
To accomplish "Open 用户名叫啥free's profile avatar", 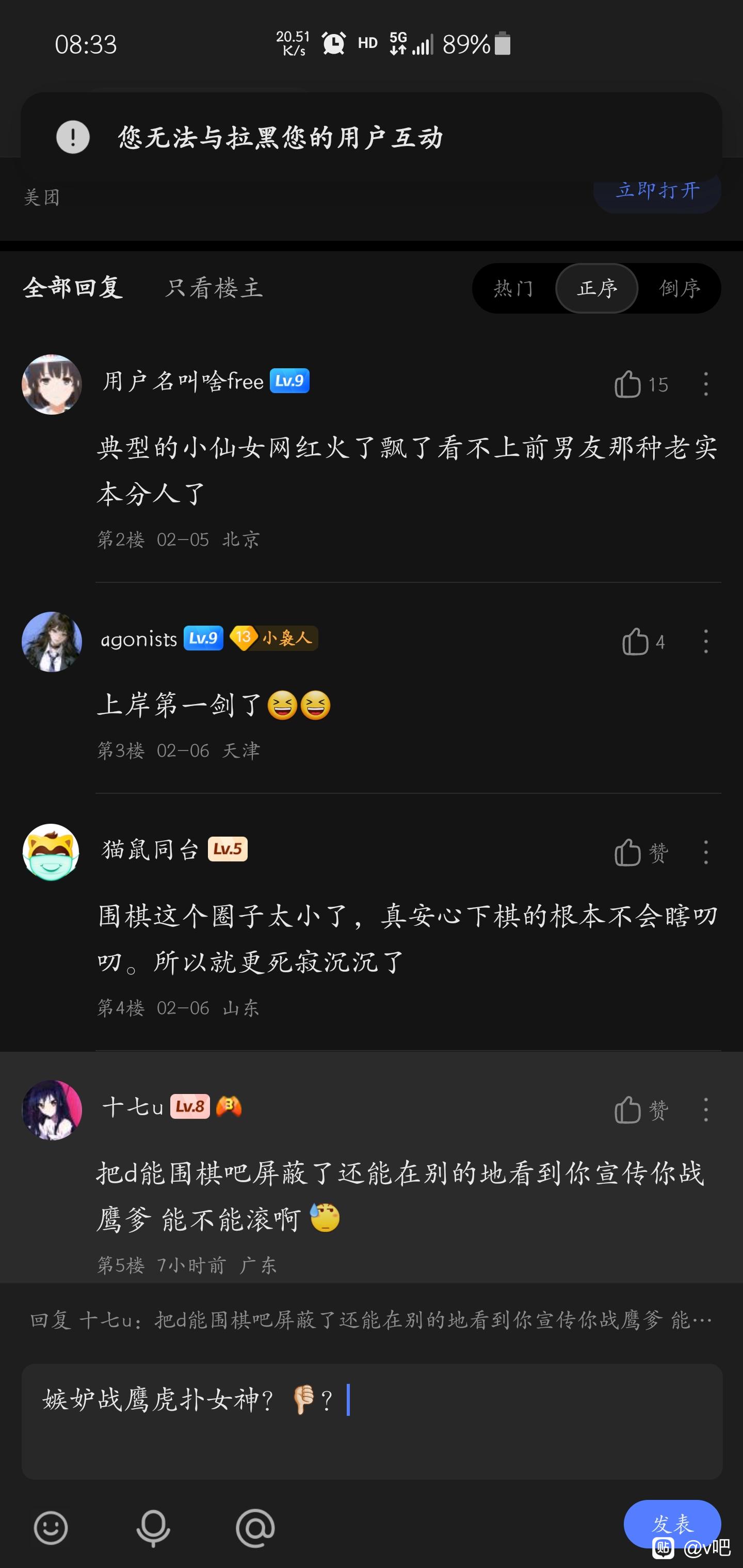I will click(x=52, y=385).
